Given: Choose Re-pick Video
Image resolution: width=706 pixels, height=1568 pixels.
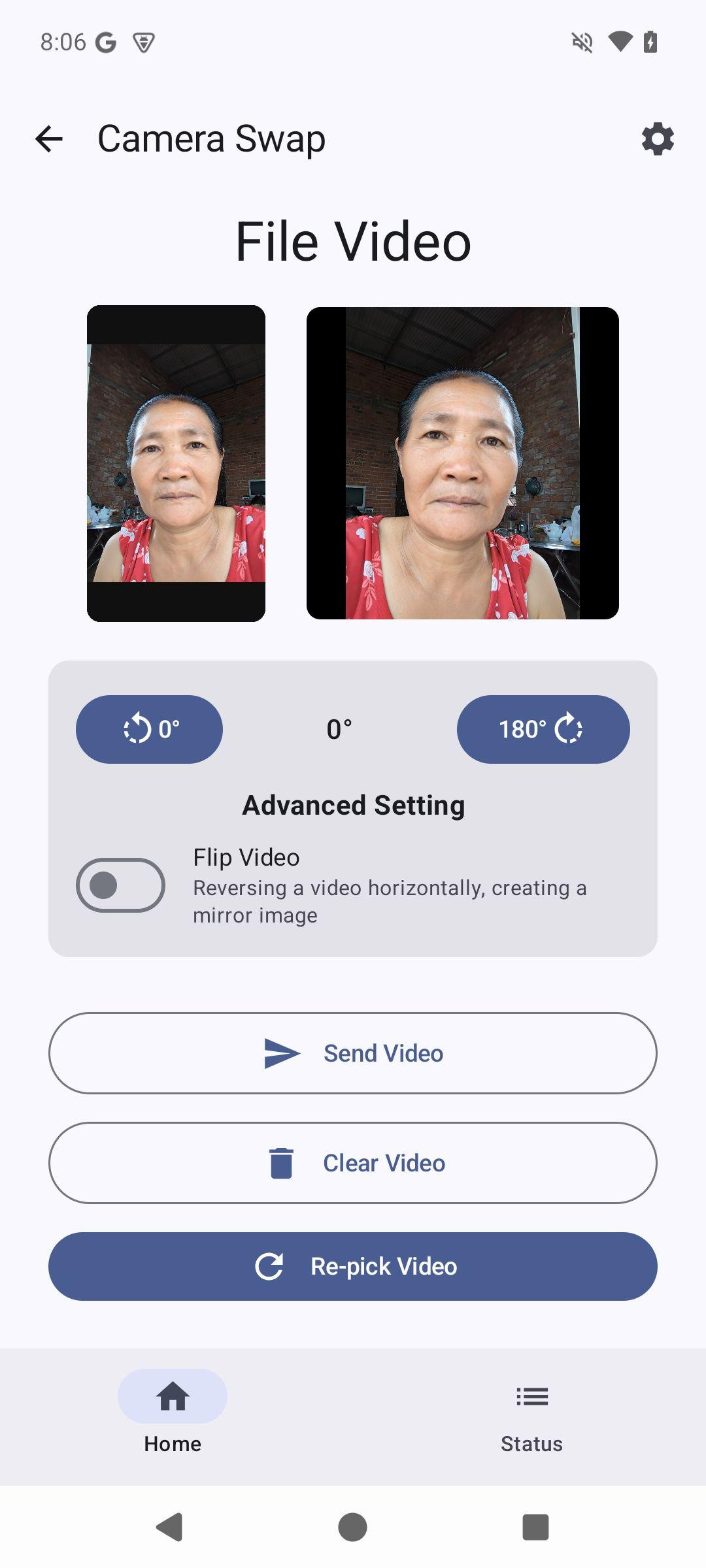Looking at the screenshot, I should pos(353,1266).
